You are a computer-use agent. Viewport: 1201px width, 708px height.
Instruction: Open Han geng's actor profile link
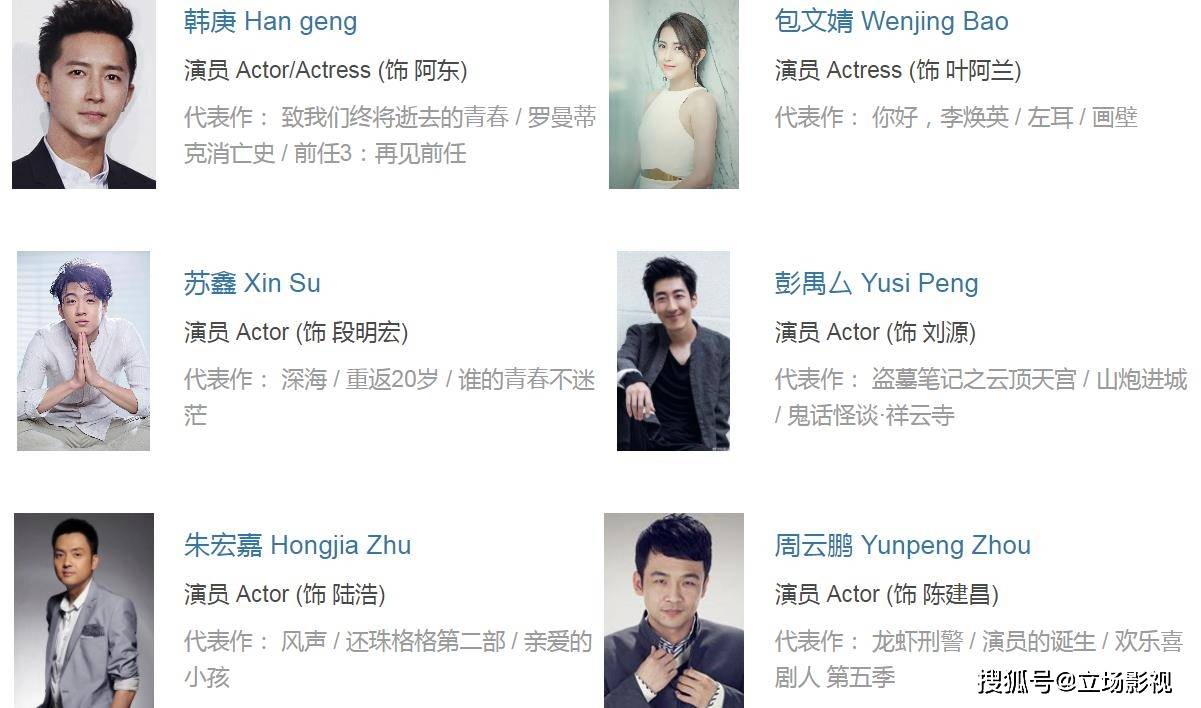coord(270,21)
